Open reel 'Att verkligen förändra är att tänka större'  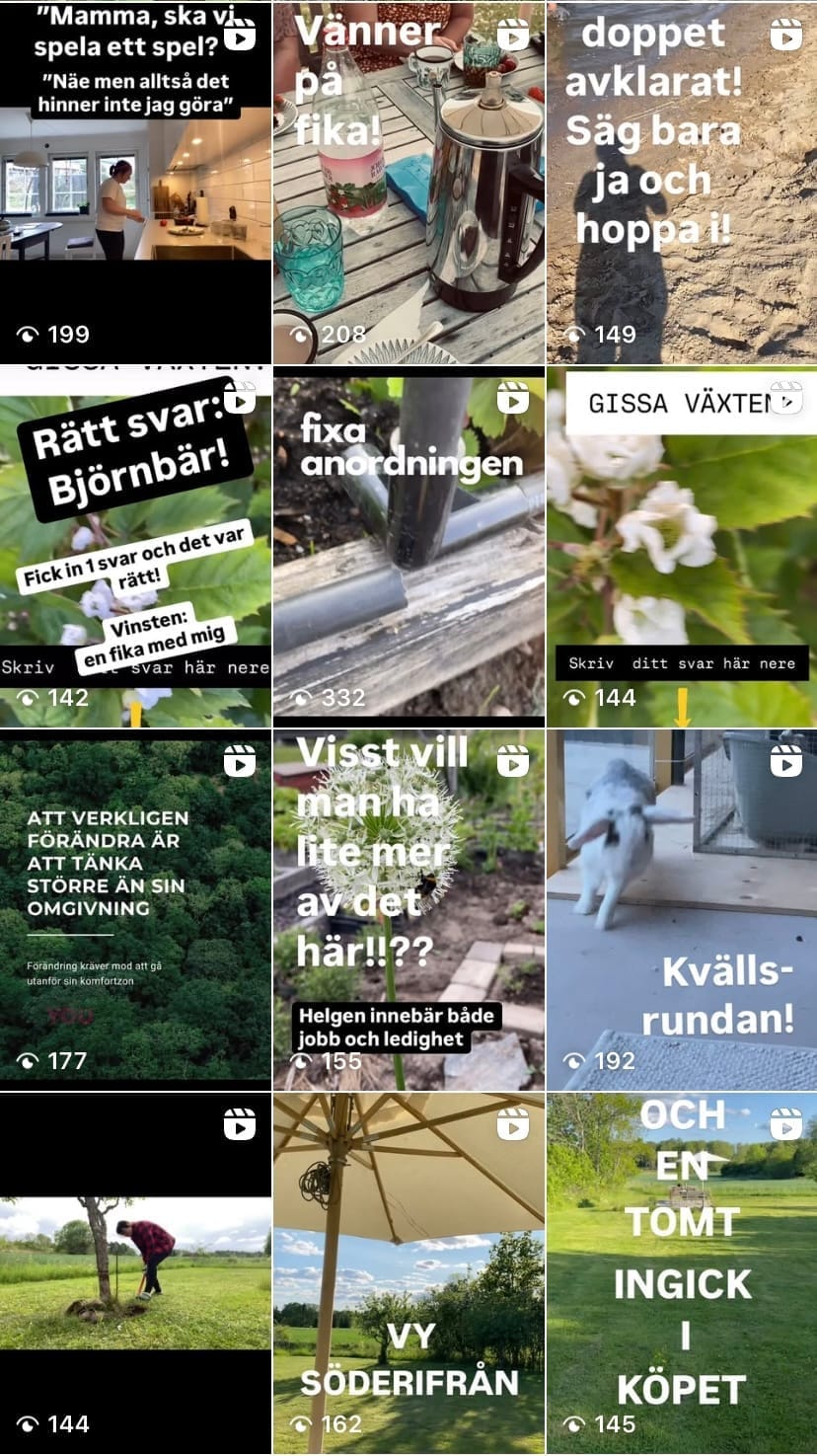click(135, 909)
